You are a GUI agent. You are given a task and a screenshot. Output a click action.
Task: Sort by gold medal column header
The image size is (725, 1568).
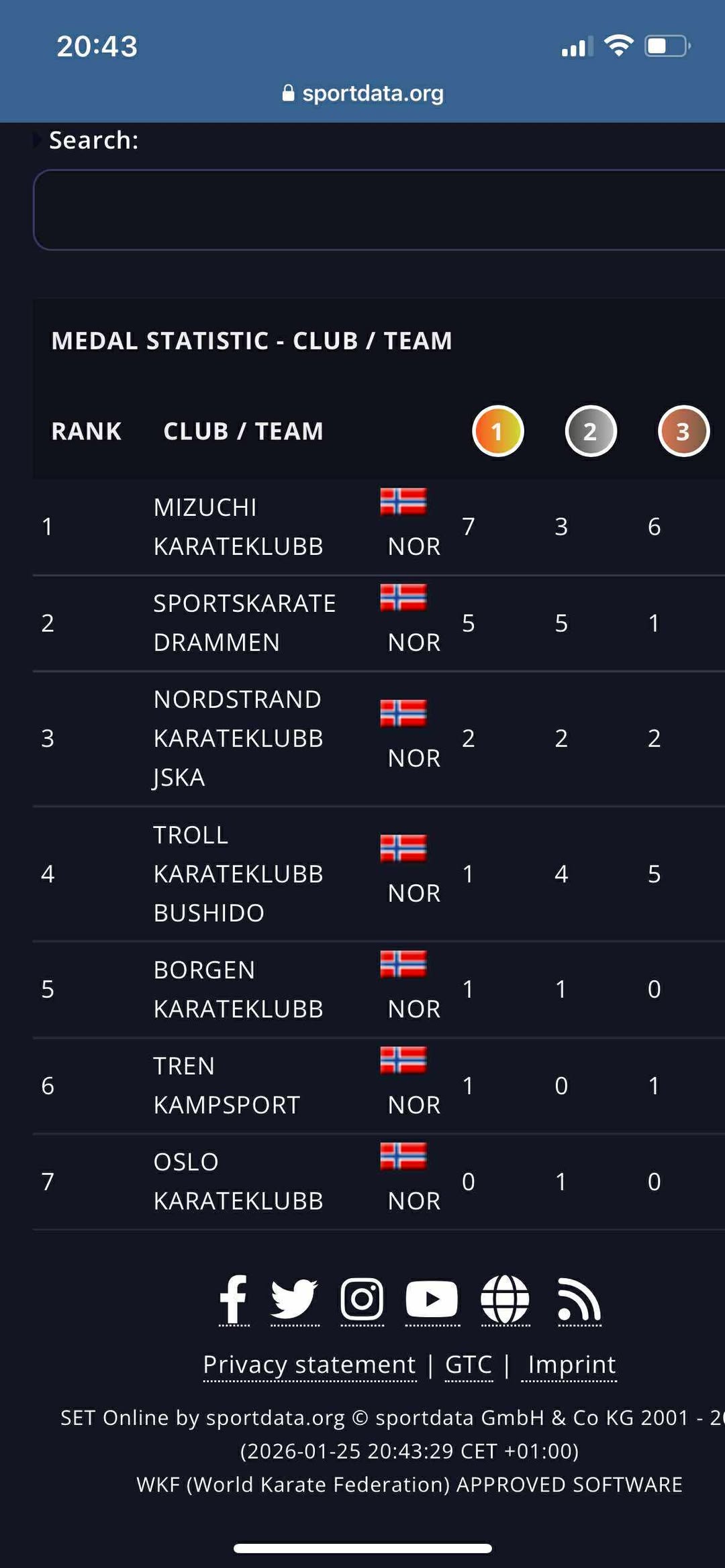[497, 431]
